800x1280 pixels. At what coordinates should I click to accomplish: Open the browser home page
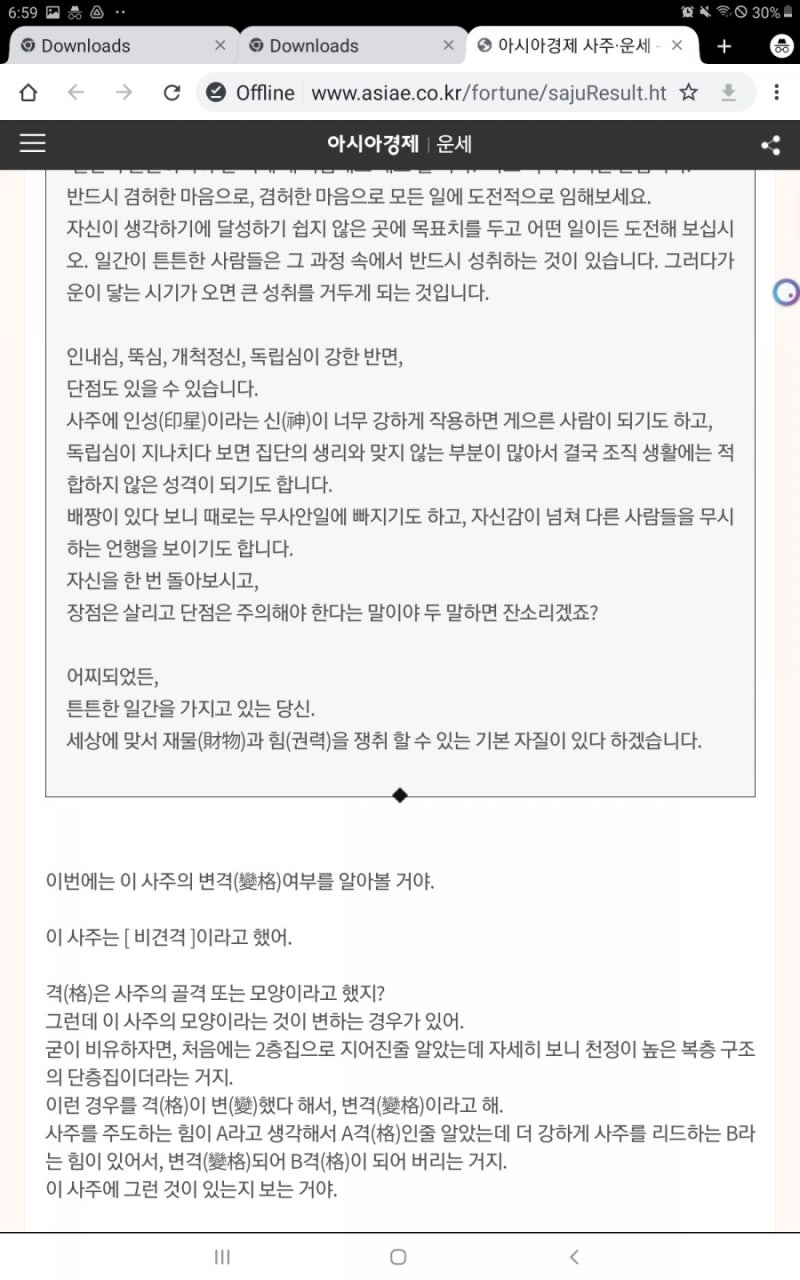pos(28,93)
